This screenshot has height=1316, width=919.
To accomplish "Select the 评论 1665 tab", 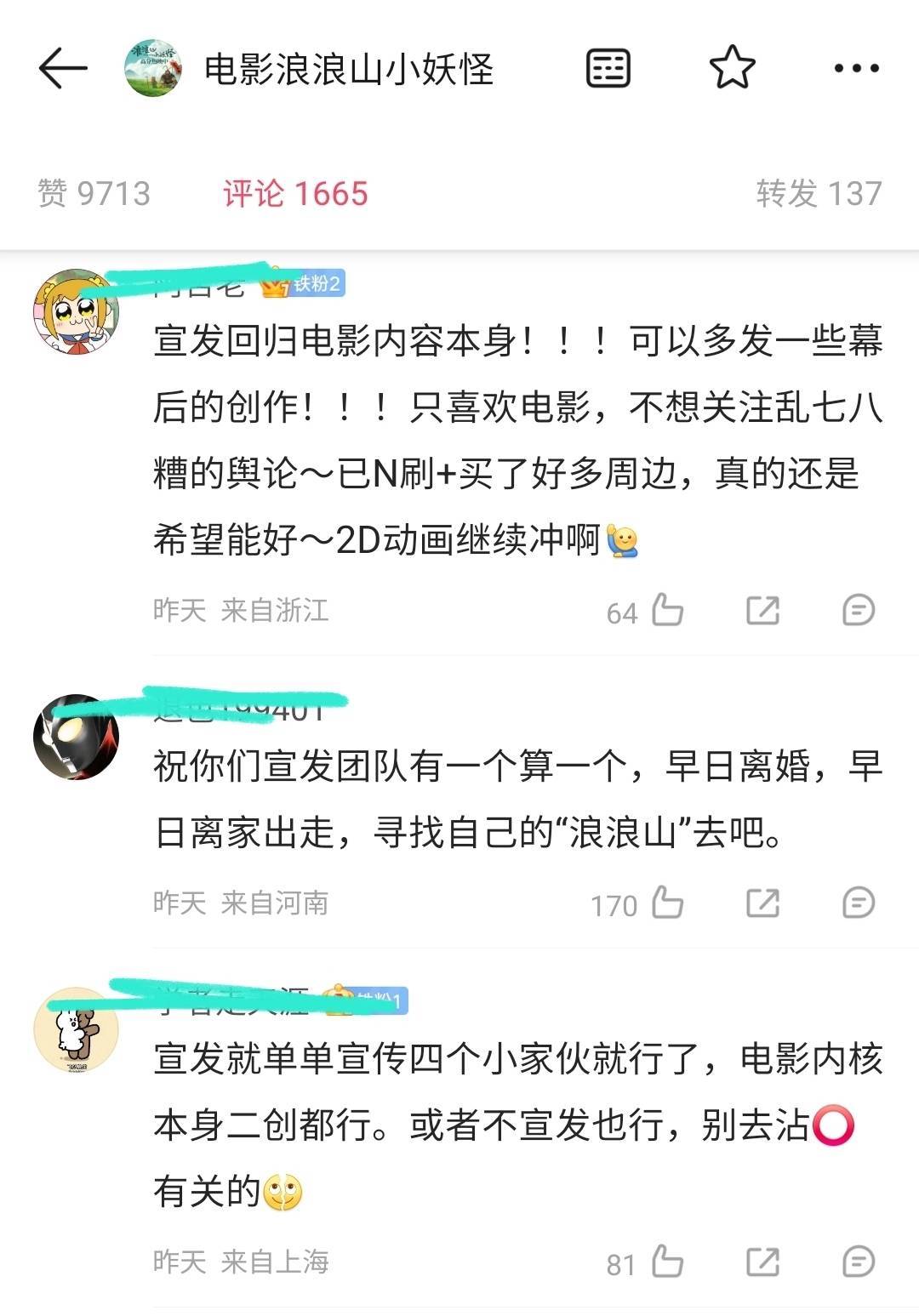I will [x=295, y=194].
